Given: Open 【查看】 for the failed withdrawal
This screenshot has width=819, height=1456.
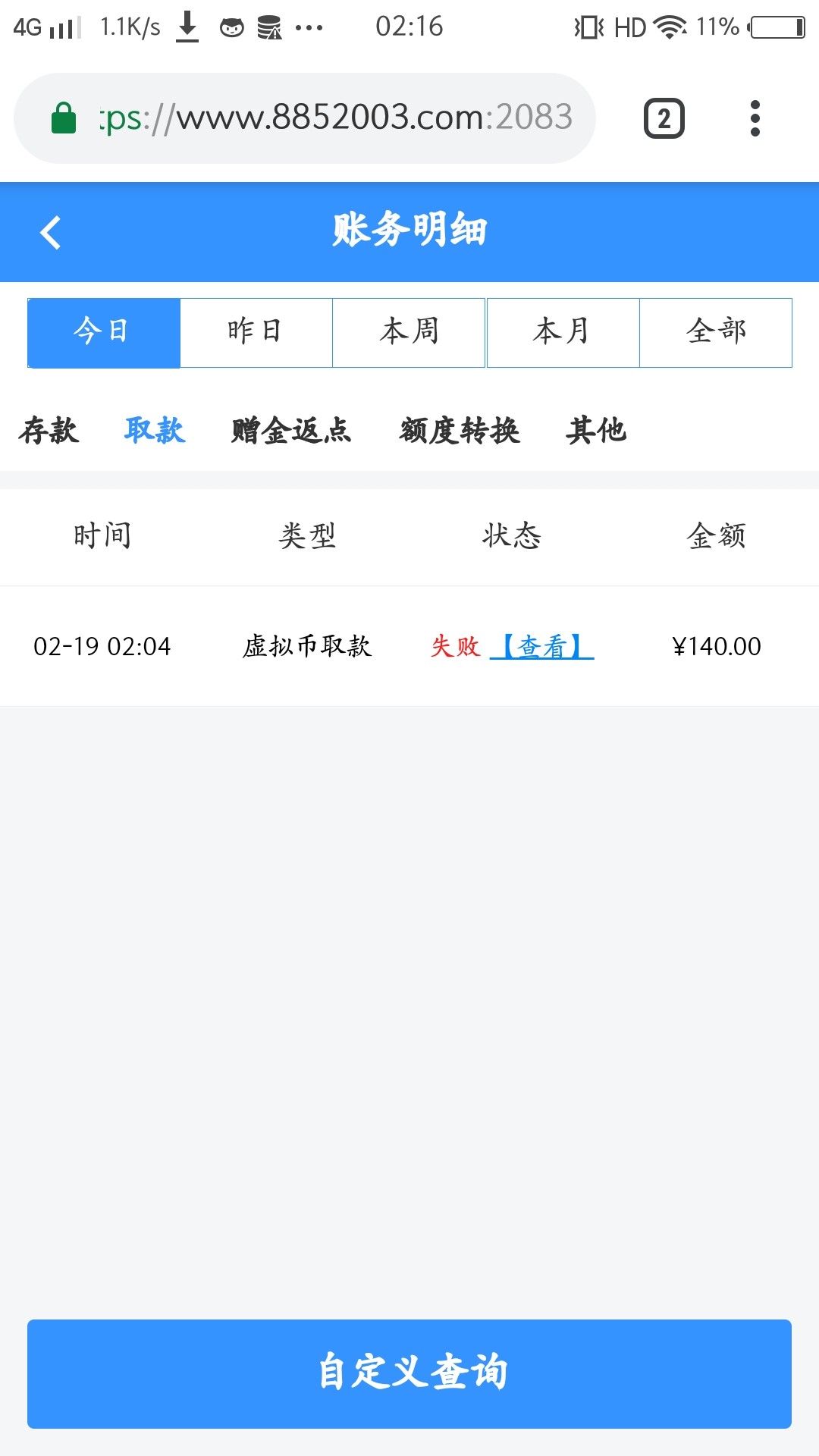Looking at the screenshot, I should coord(542,646).
